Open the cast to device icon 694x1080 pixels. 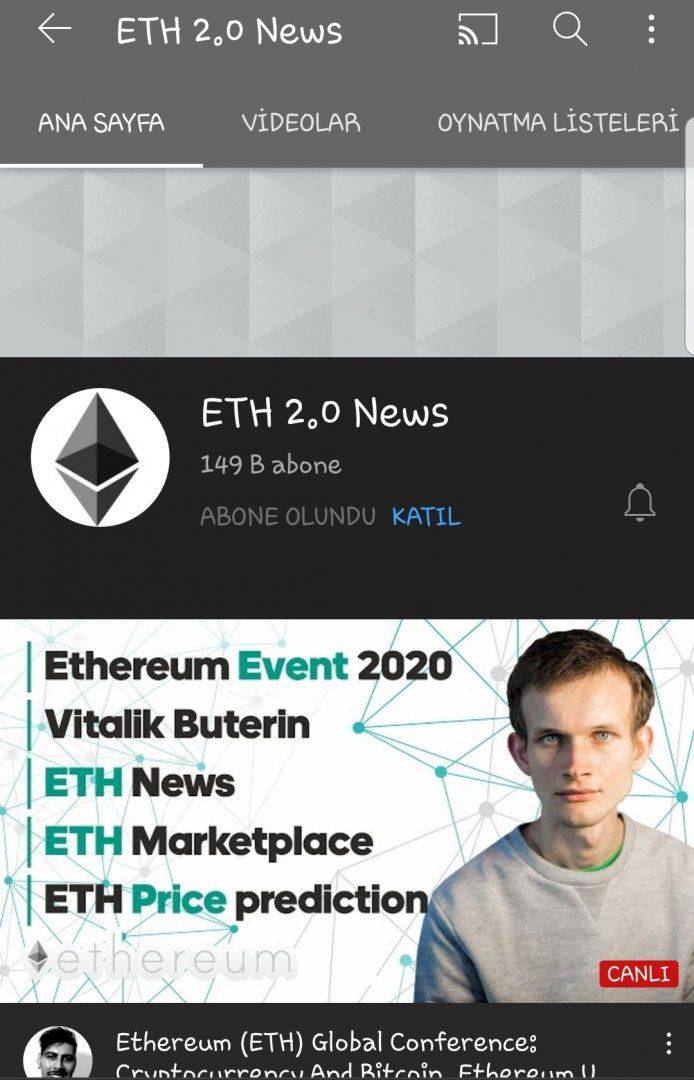[x=478, y=30]
